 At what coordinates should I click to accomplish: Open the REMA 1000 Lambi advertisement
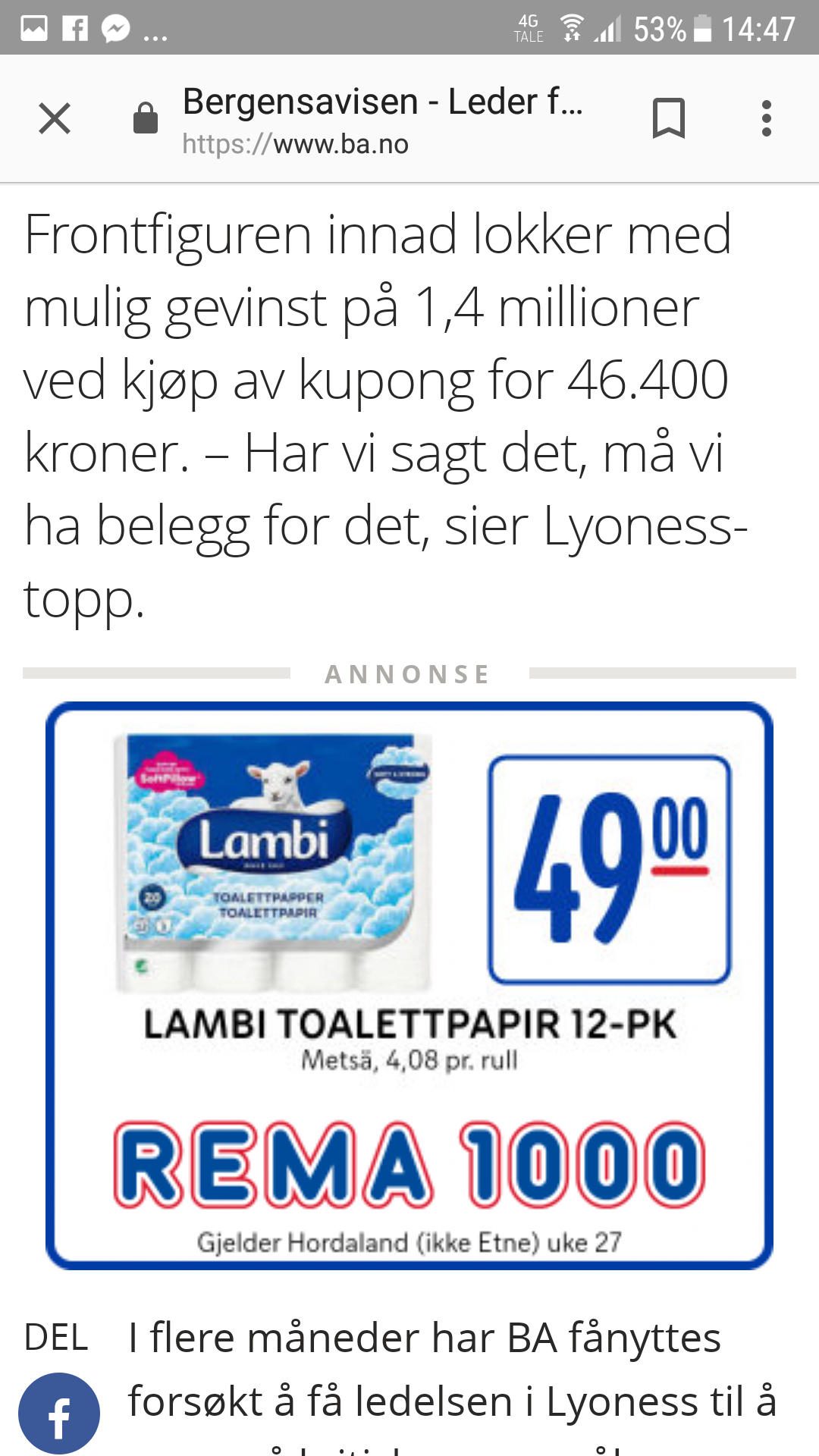[409, 985]
